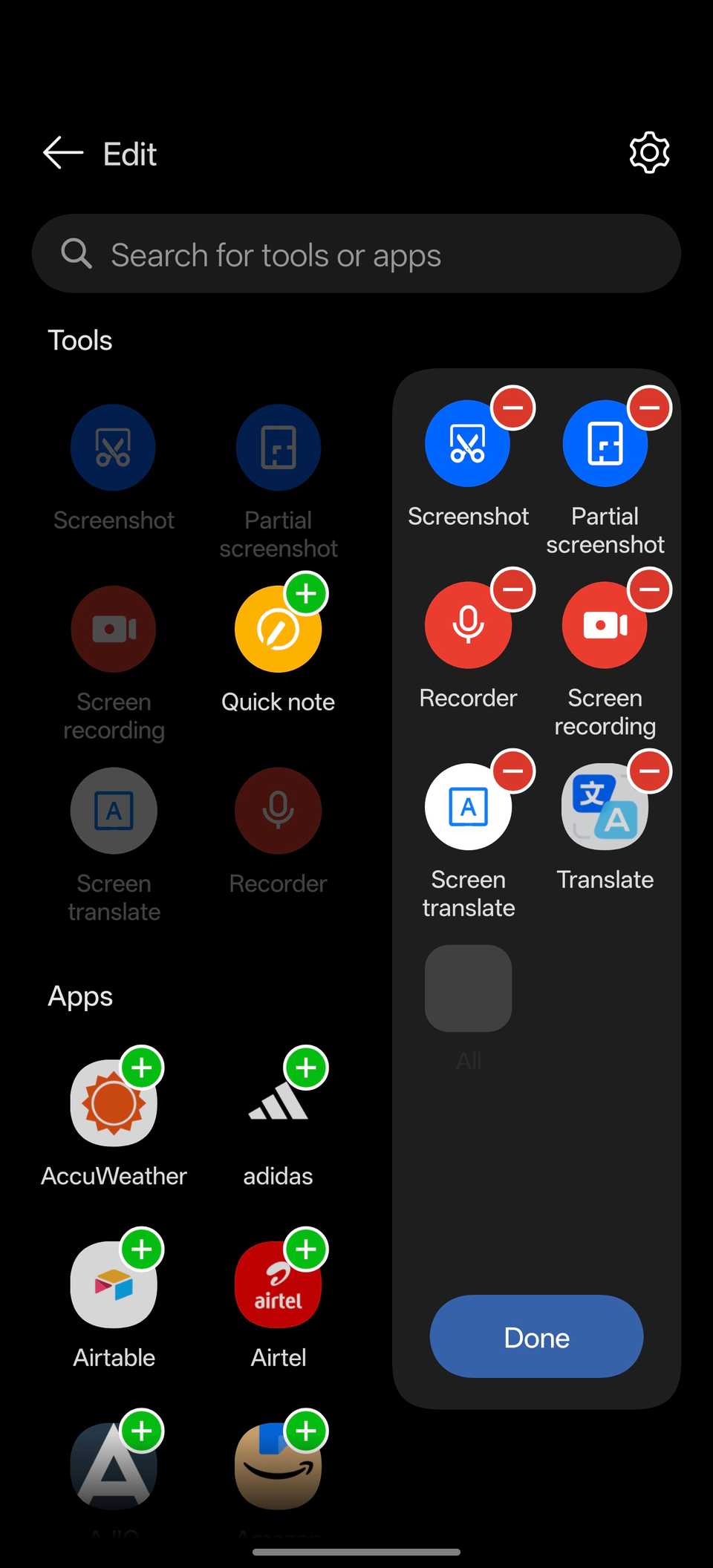The height and width of the screenshot is (1568, 713).
Task: Open the Recorder tool icon
Action: pyautogui.click(x=278, y=811)
